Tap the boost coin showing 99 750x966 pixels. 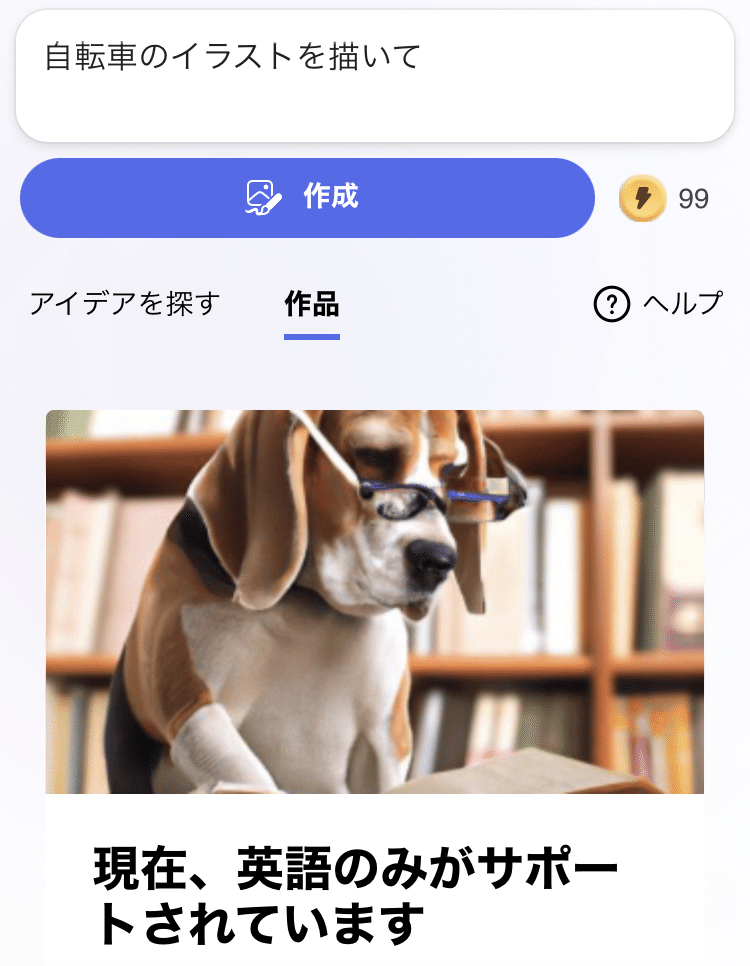[642, 198]
